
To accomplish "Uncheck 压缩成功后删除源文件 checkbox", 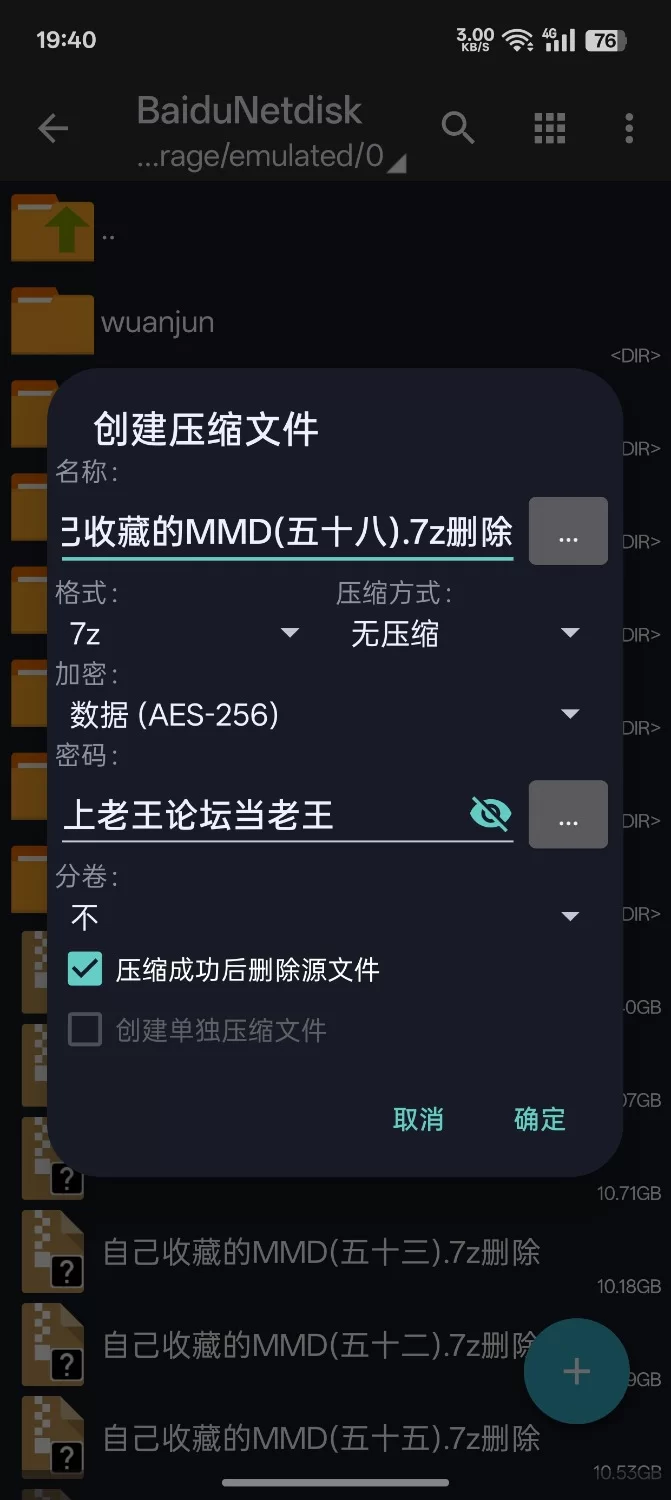I will 85,969.
